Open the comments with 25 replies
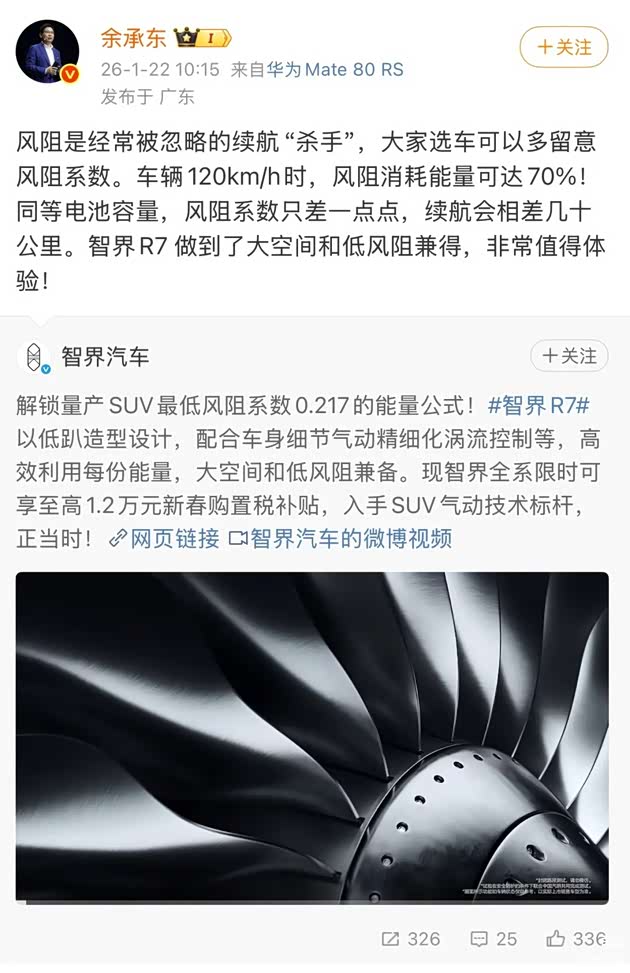The image size is (630, 973). pyautogui.click(x=493, y=939)
